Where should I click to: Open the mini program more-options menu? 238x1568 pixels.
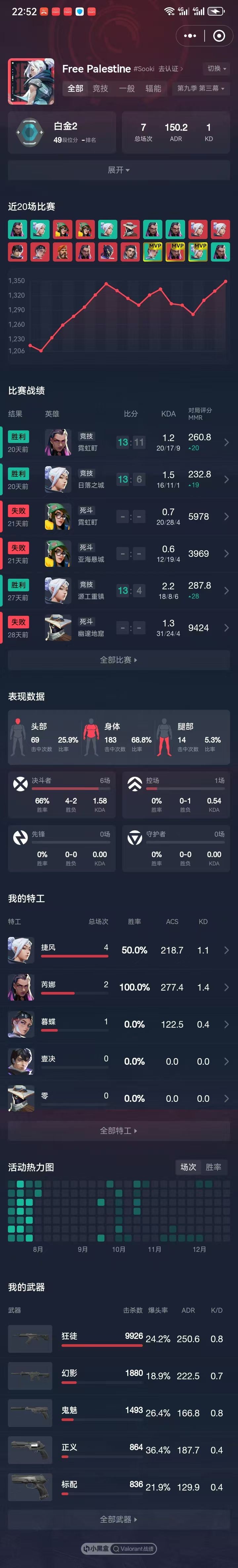point(190,36)
